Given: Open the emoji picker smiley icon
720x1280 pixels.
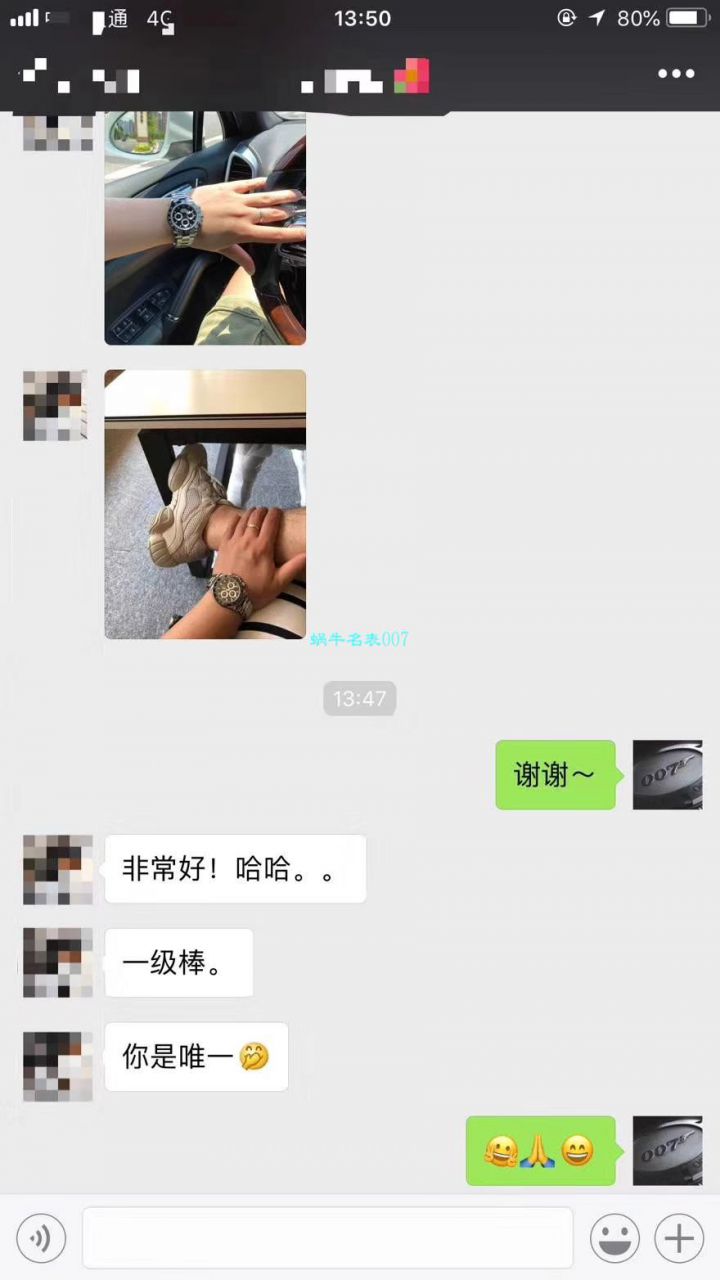Looking at the screenshot, I should [x=615, y=1238].
